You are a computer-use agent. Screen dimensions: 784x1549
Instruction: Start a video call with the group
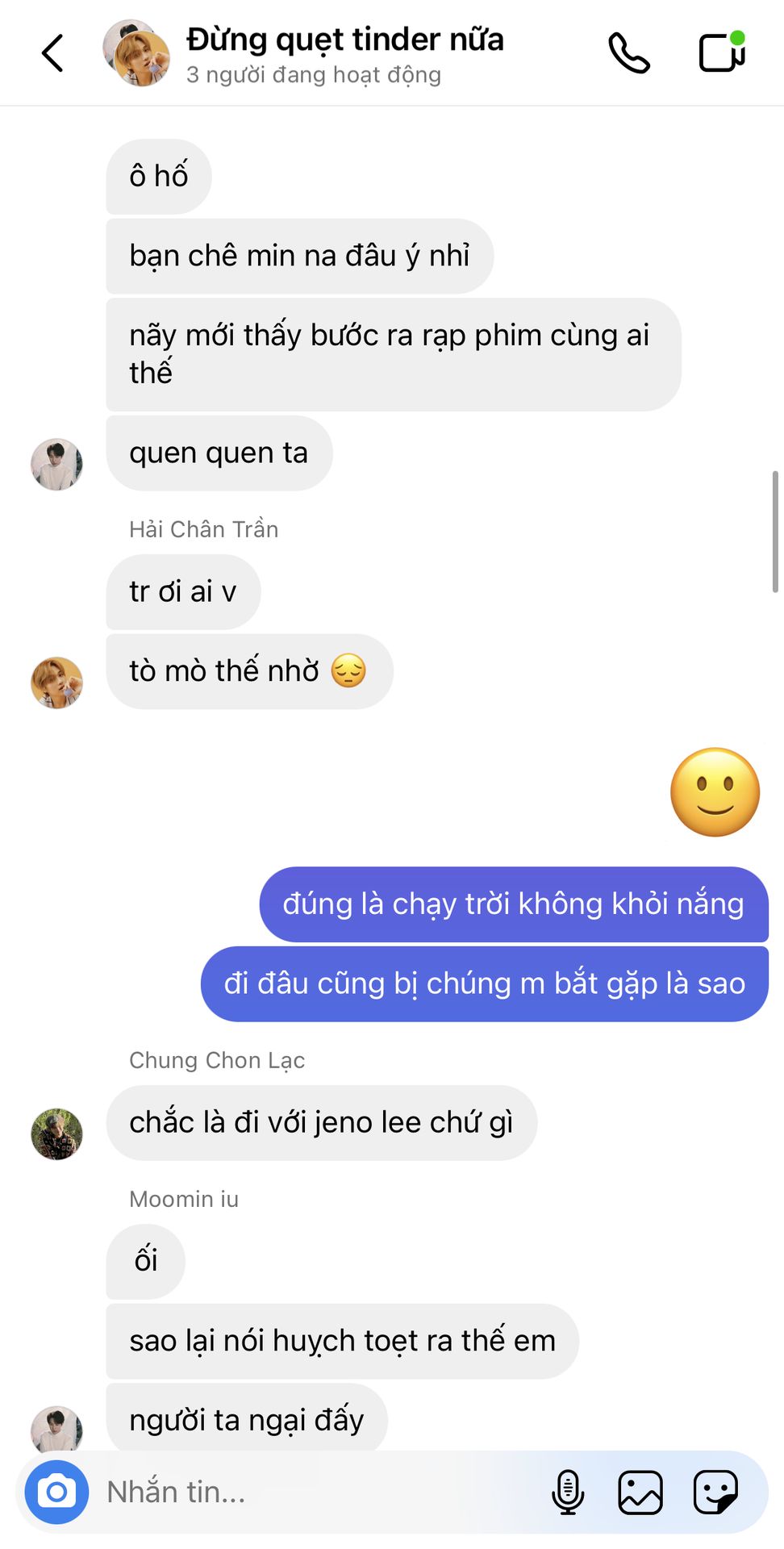coord(721,52)
